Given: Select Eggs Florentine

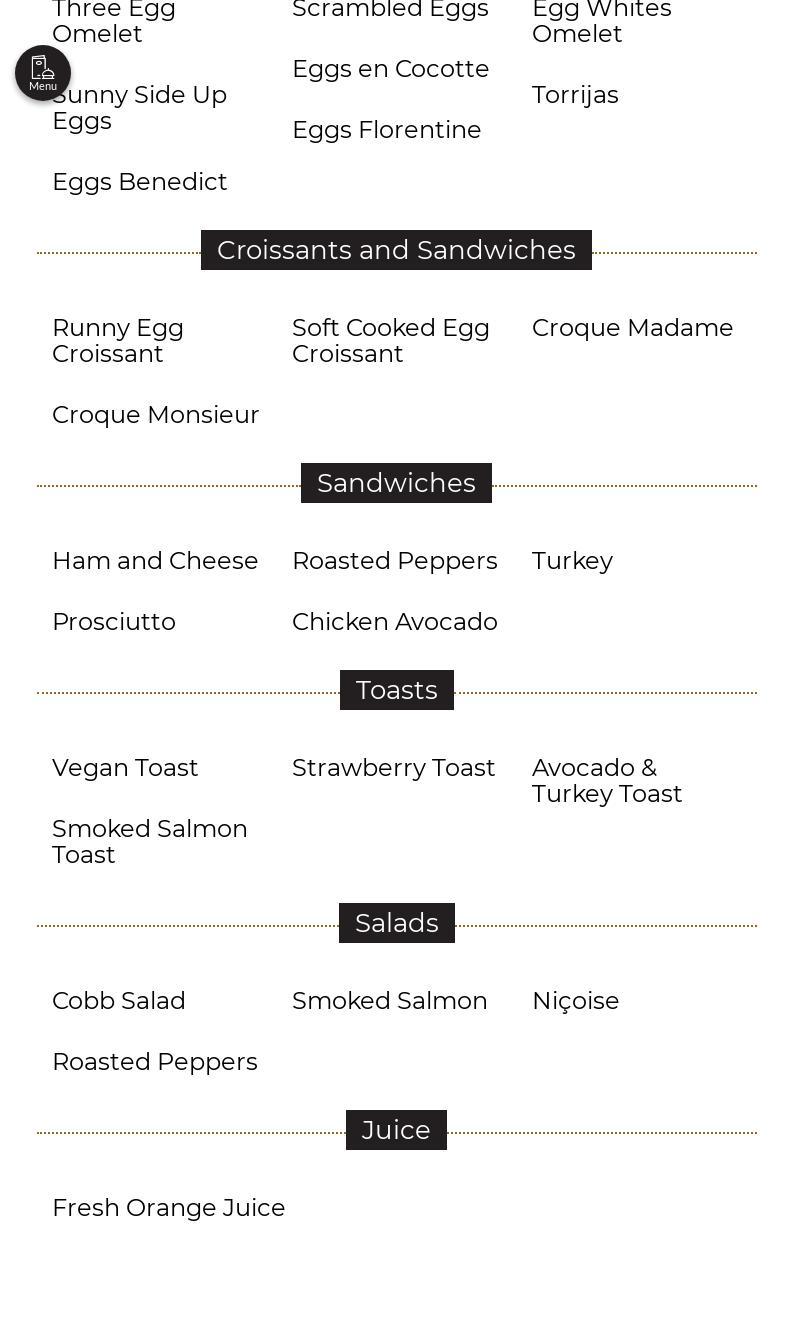Looking at the screenshot, I should point(387,130).
